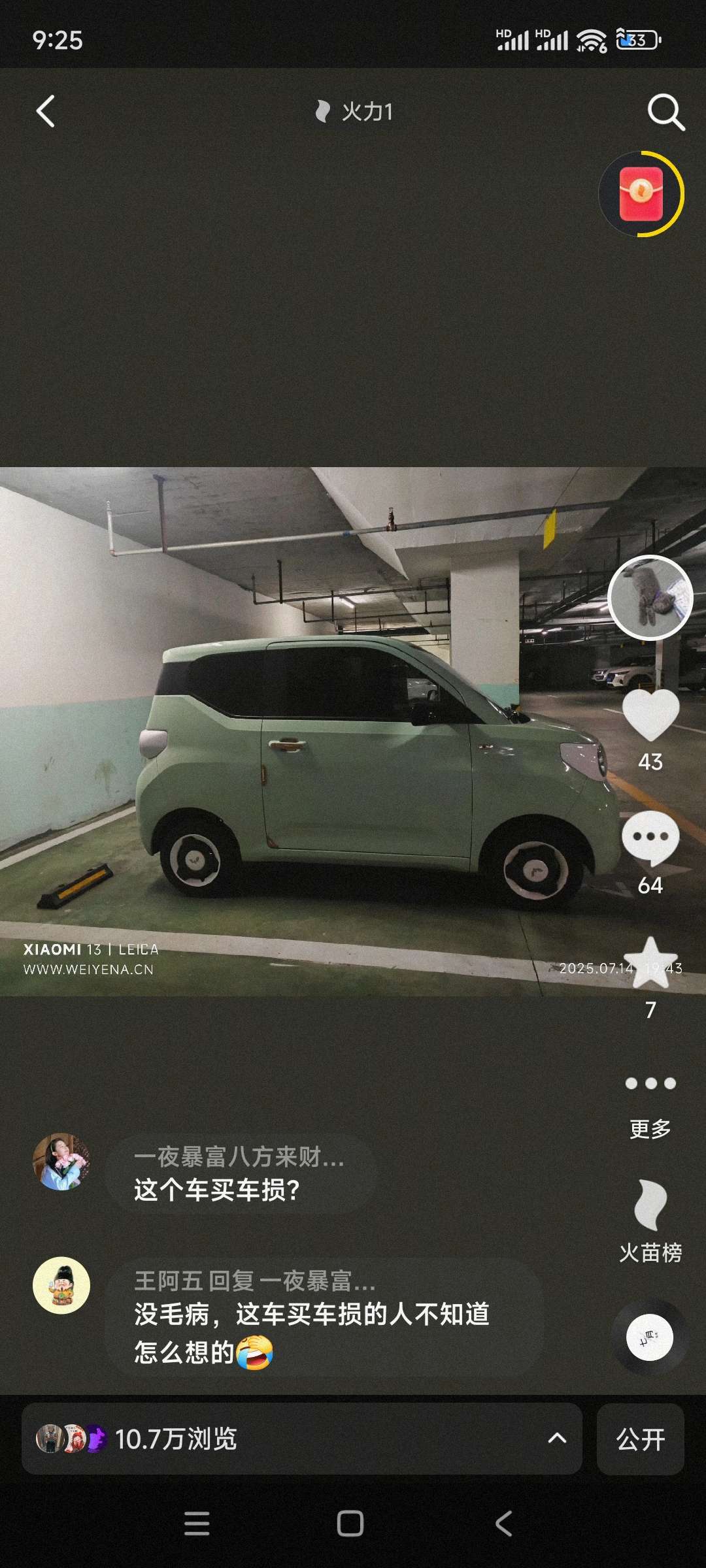Open the author's round avatar
Viewport: 706px width, 1568px height.
[650, 597]
